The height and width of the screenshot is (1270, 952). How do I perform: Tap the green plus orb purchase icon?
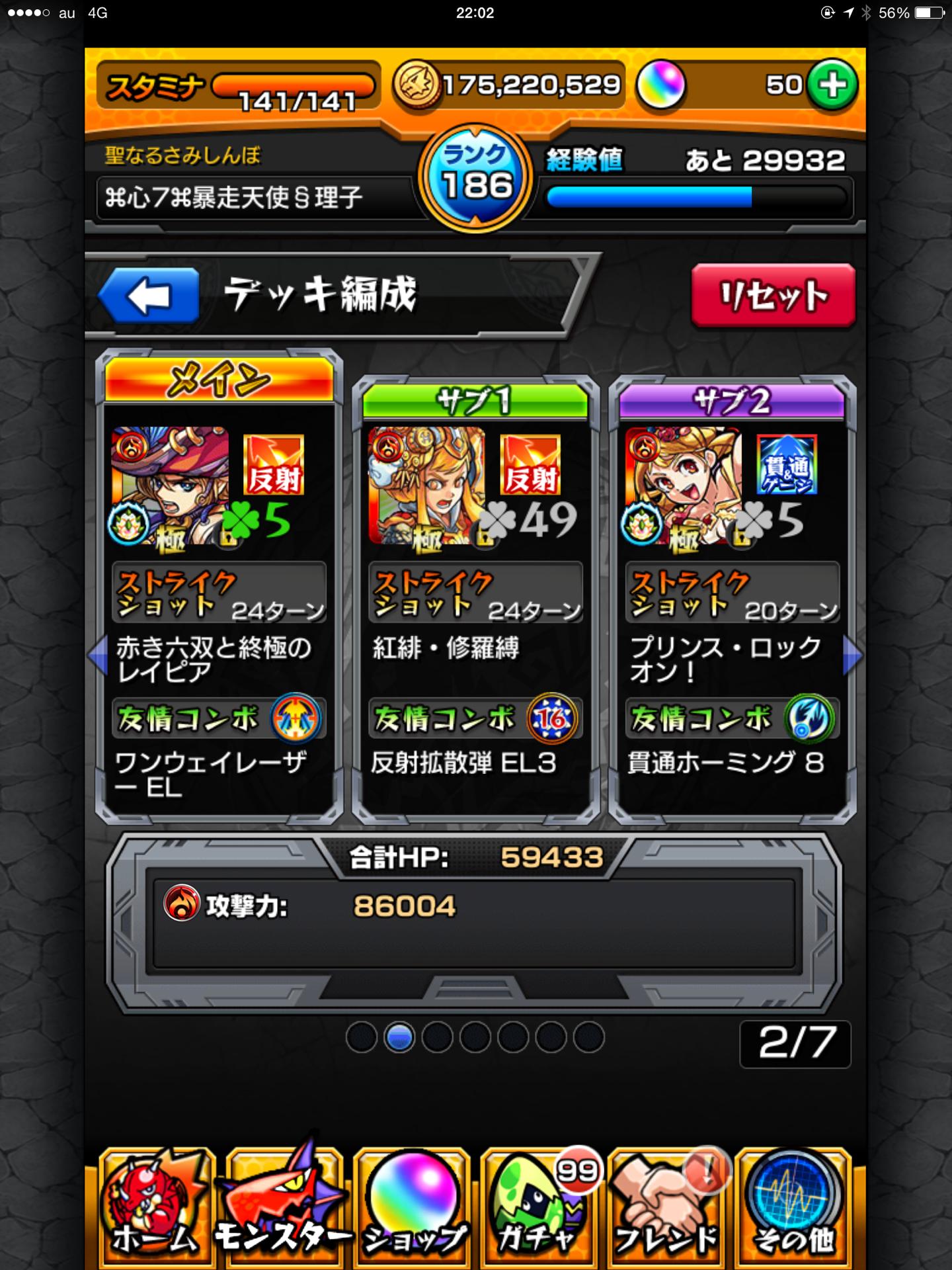point(832,86)
